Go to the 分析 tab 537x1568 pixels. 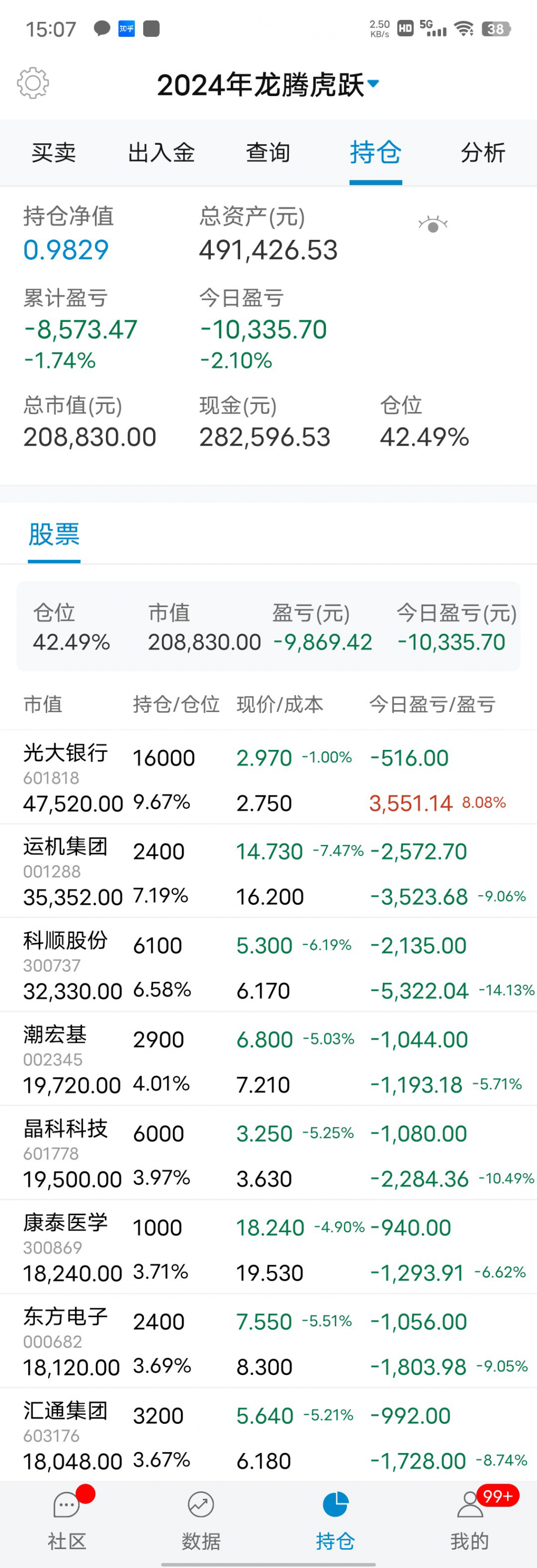click(483, 152)
